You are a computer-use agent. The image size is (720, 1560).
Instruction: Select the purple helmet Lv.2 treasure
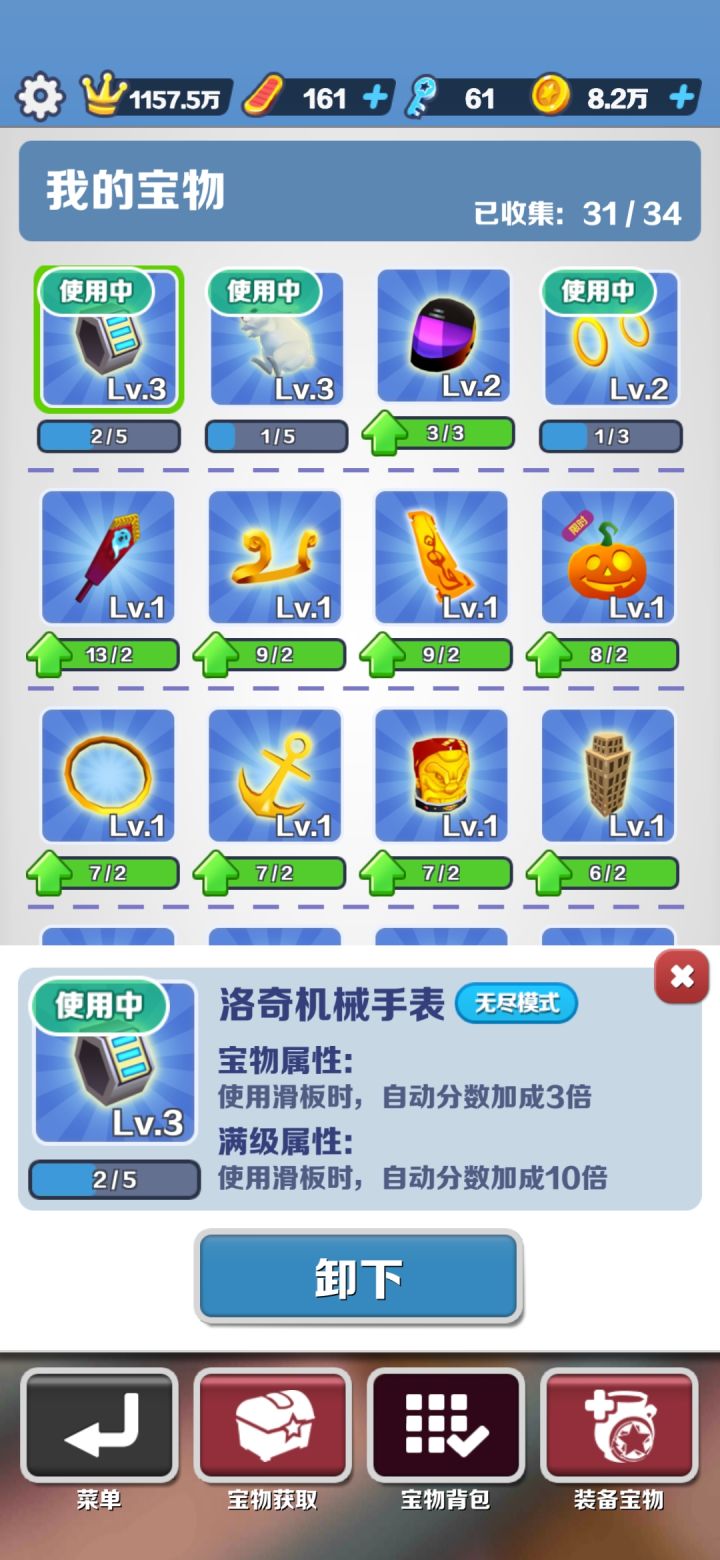coord(443,340)
